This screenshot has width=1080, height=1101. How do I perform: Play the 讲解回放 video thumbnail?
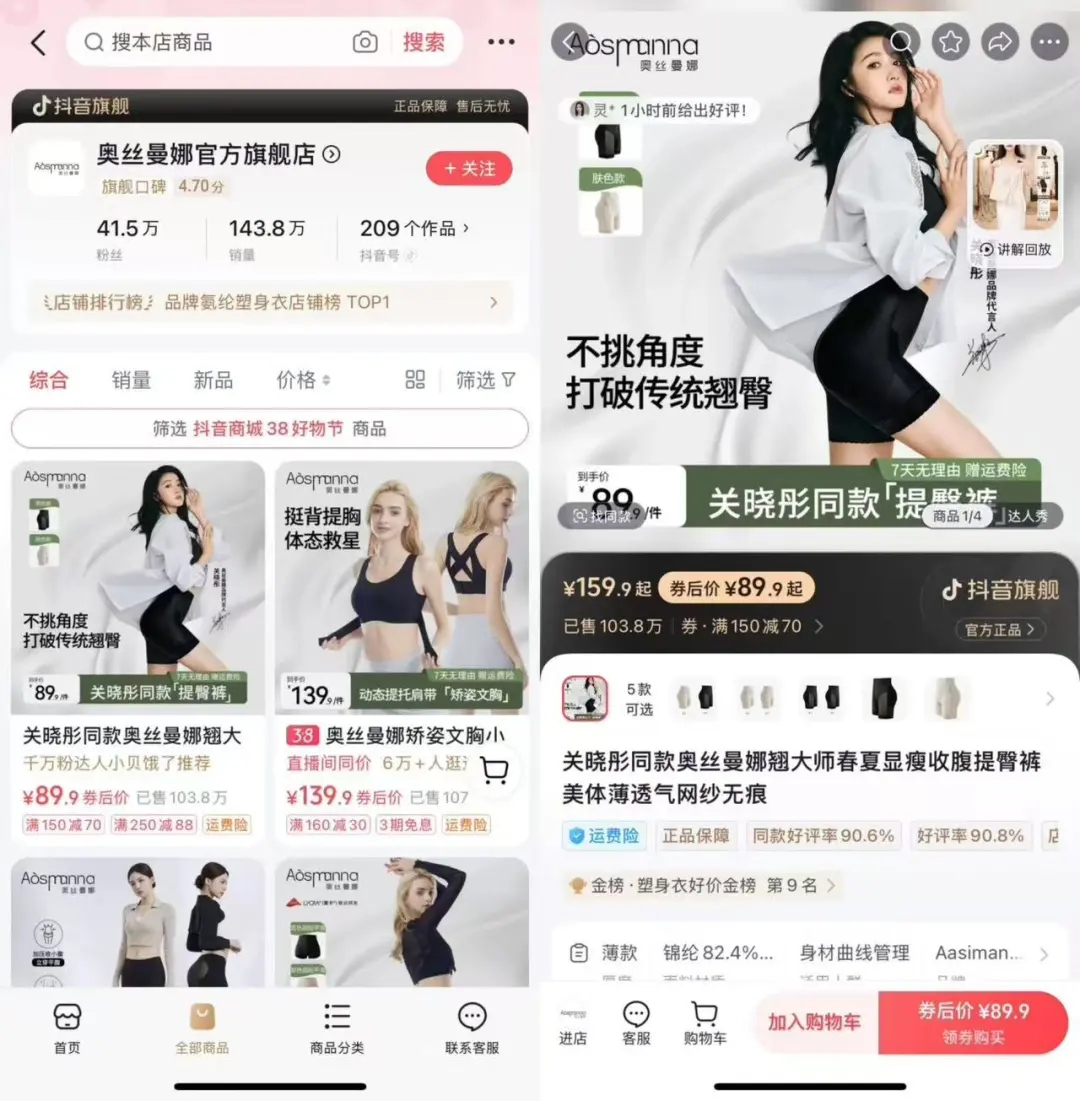1014,200
